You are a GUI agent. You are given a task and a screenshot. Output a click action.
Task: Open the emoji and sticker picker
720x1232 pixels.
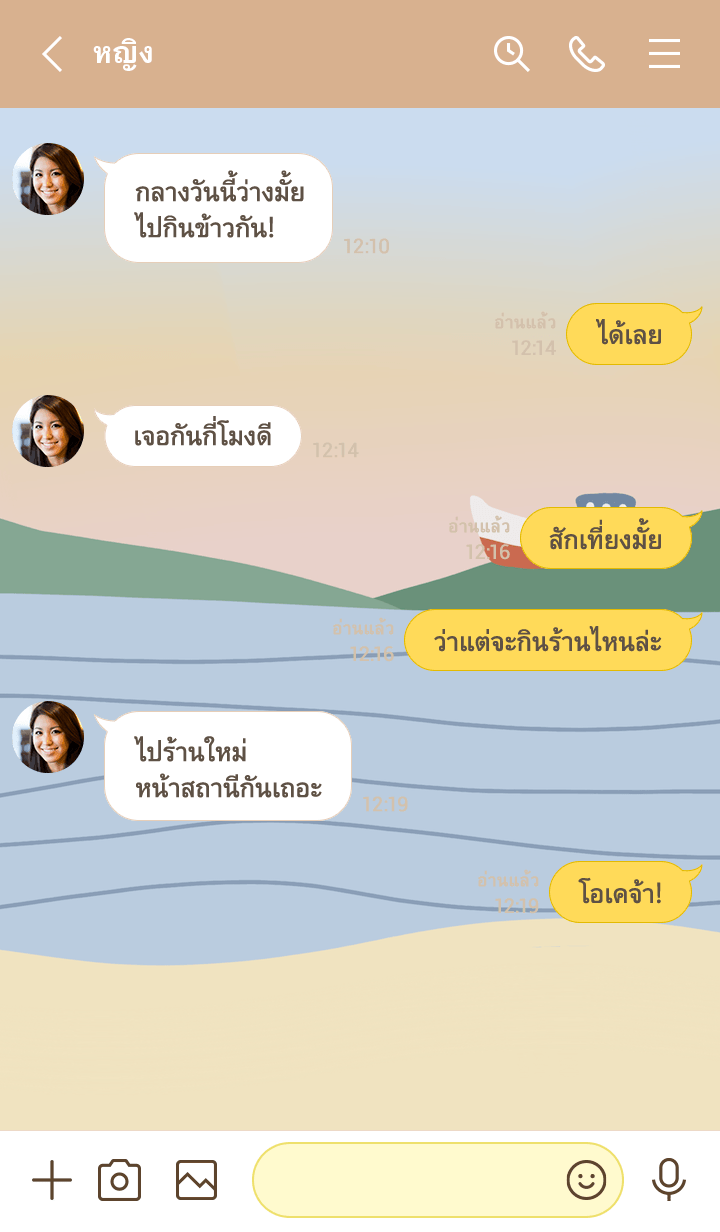pos(587,1180)
